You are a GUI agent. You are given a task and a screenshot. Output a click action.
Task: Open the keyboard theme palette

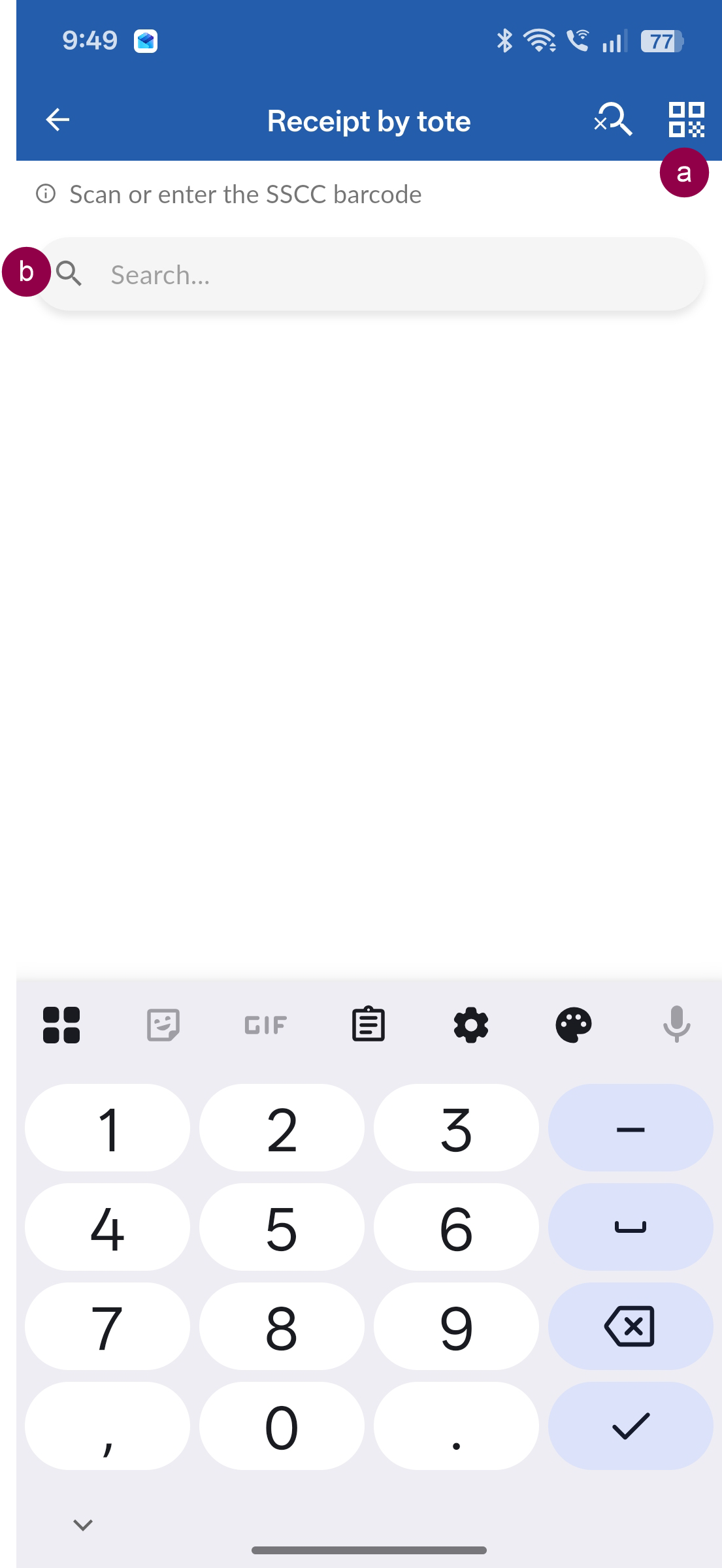click(574, 1024)
